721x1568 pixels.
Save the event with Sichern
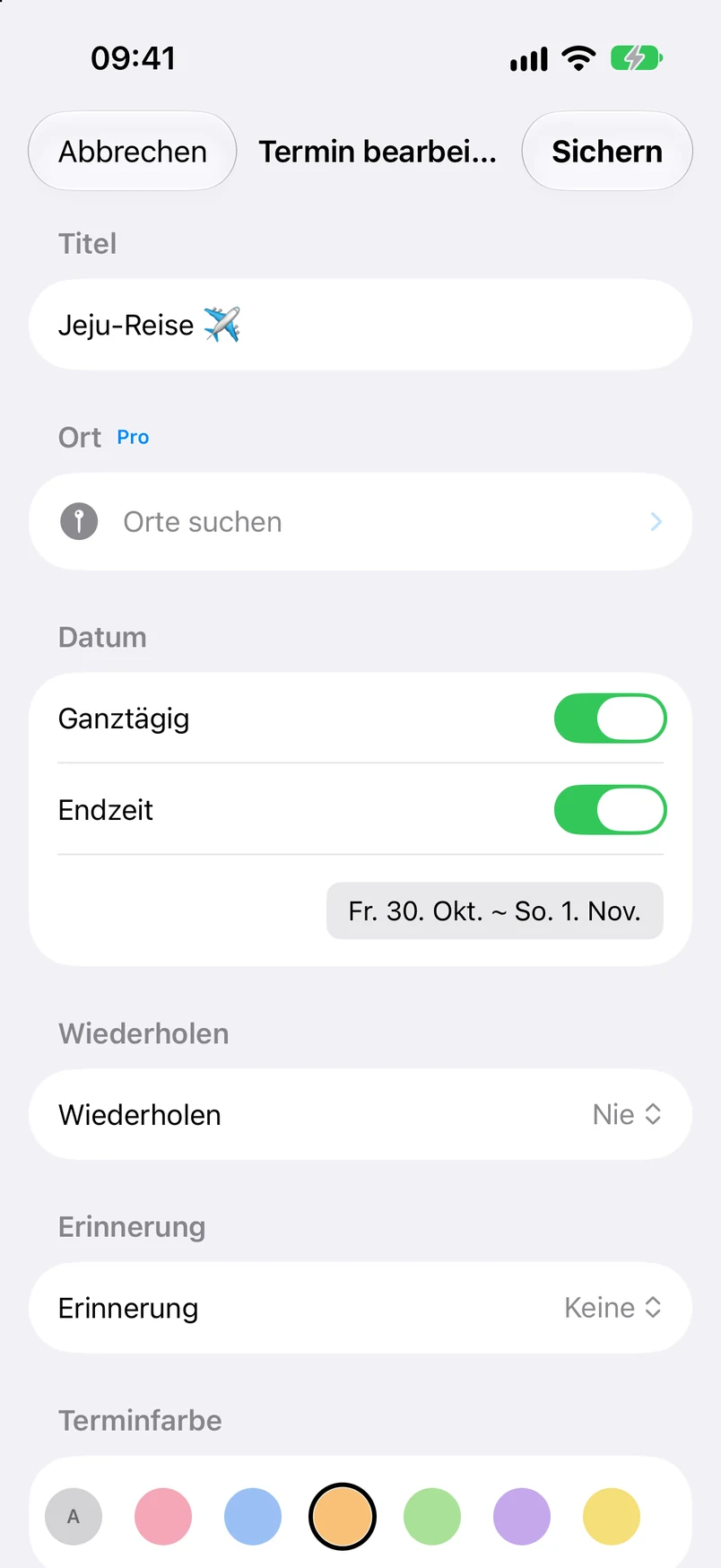pos(607,151)
